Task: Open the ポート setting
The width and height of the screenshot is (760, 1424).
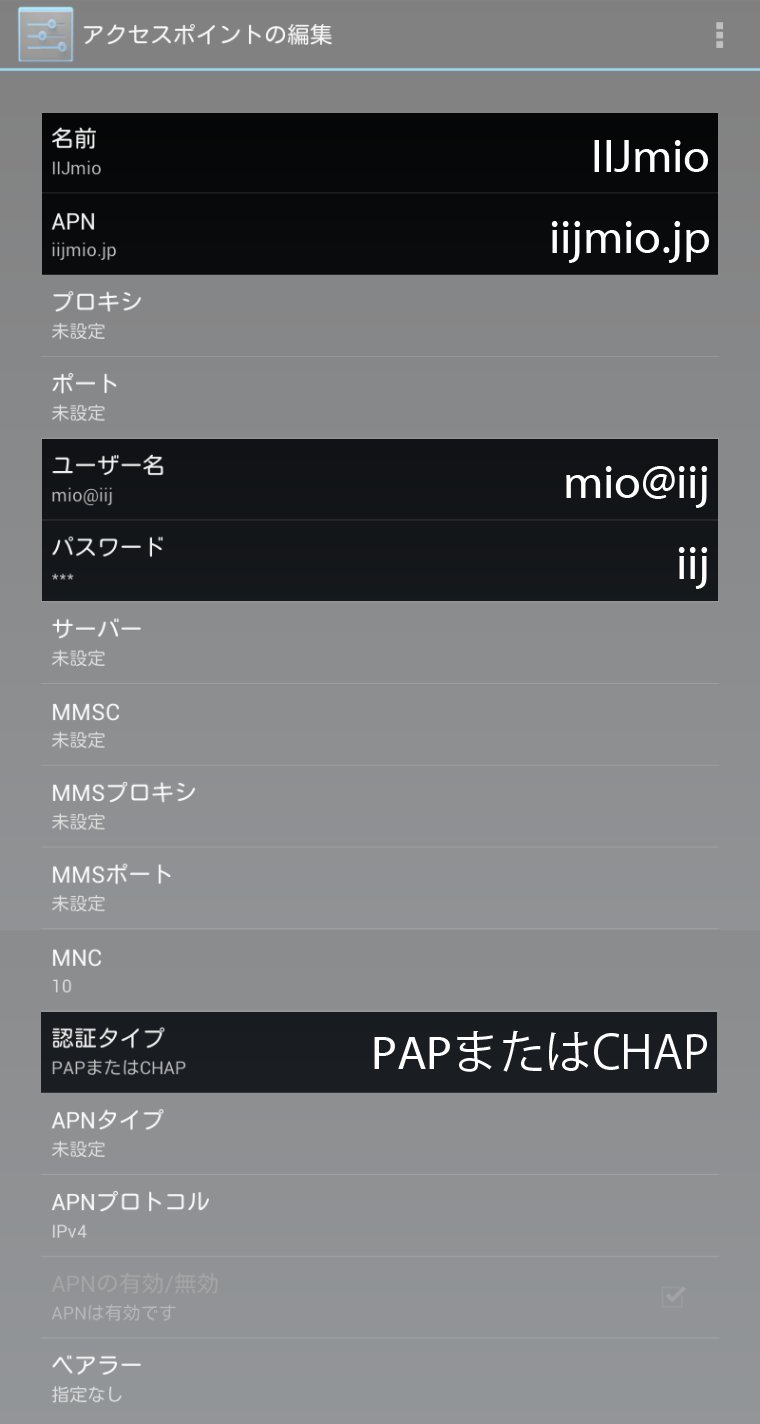Action: (380, 398)
